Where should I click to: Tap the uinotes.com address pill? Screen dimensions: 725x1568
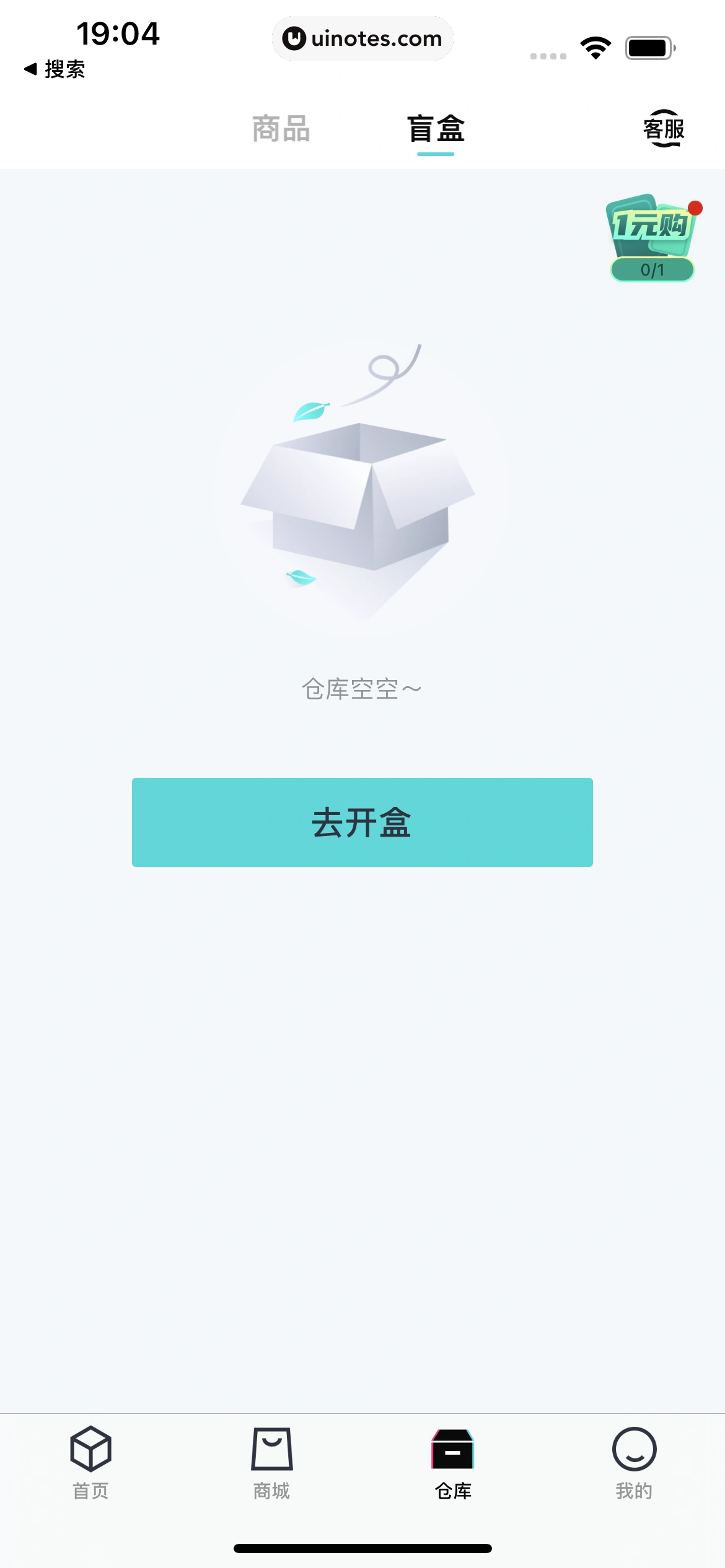click(x=362, y=38)
